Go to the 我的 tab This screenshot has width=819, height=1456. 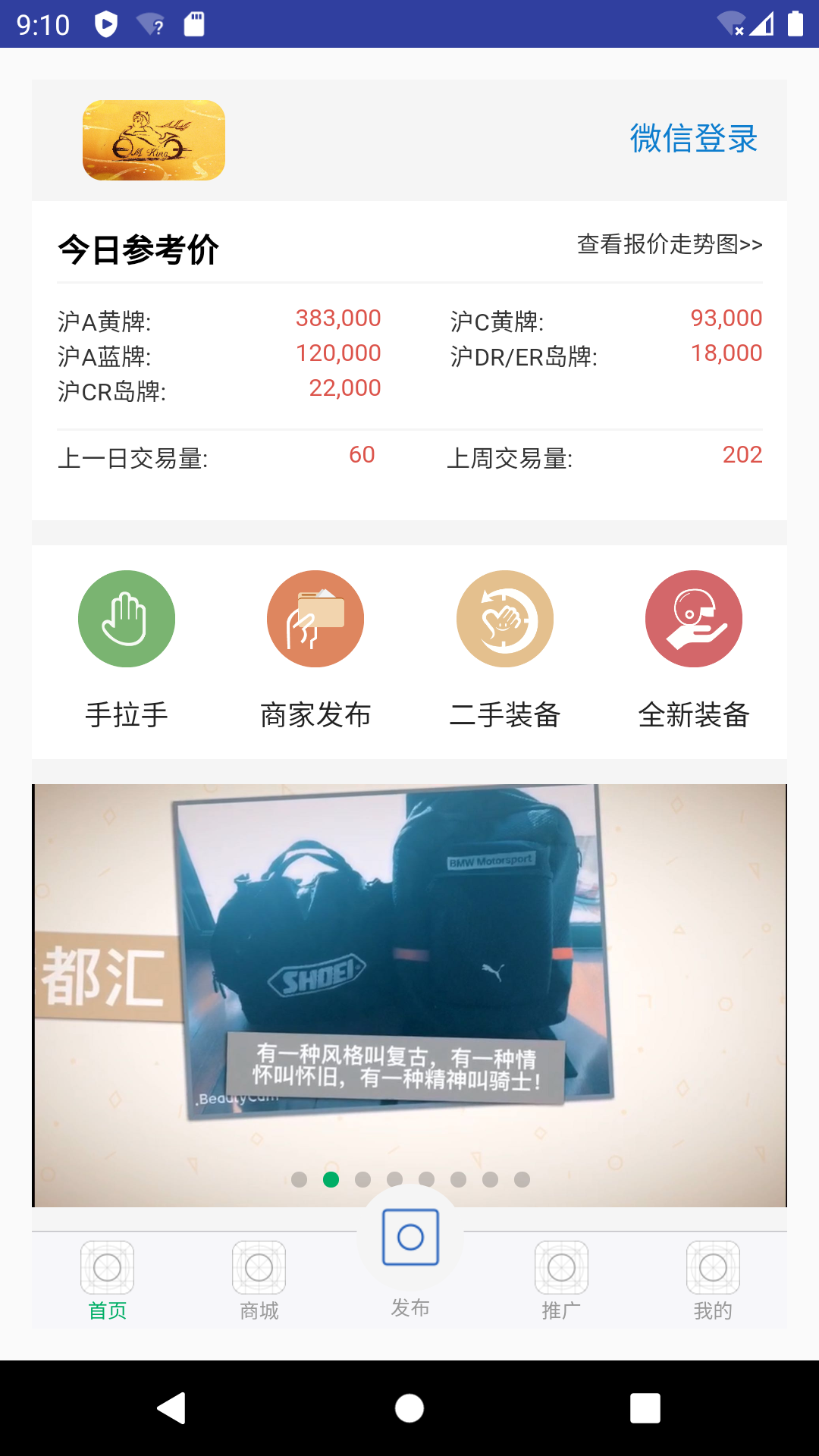(713, 1281)
